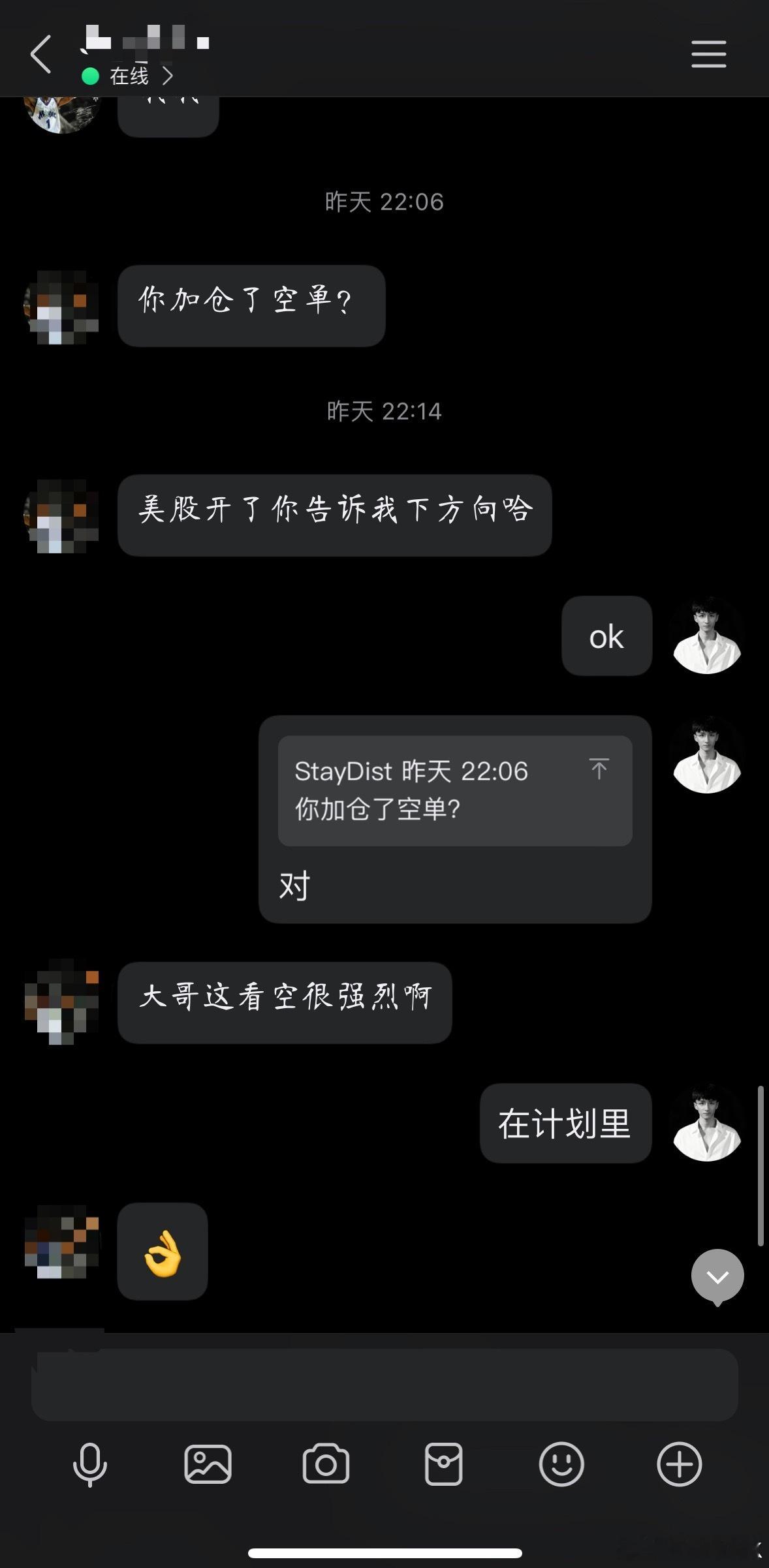Collapse chat to latest message with down chevron
This screenshot has width=769, height=1568.
pos(718,1276)
